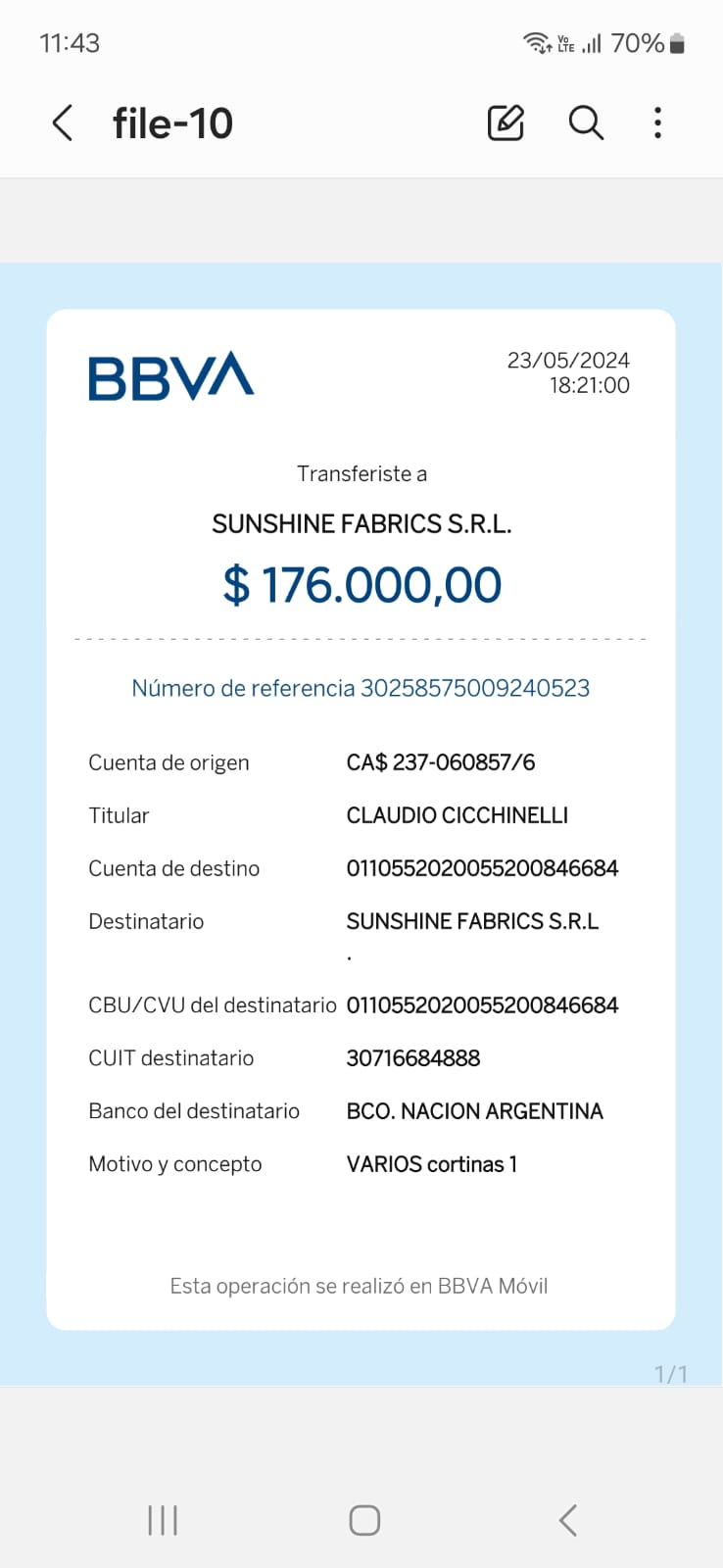This screenshot has height=1568, width=723.
Task: Open the three-dot overflow menu
Action: click(x=657, y=123)
